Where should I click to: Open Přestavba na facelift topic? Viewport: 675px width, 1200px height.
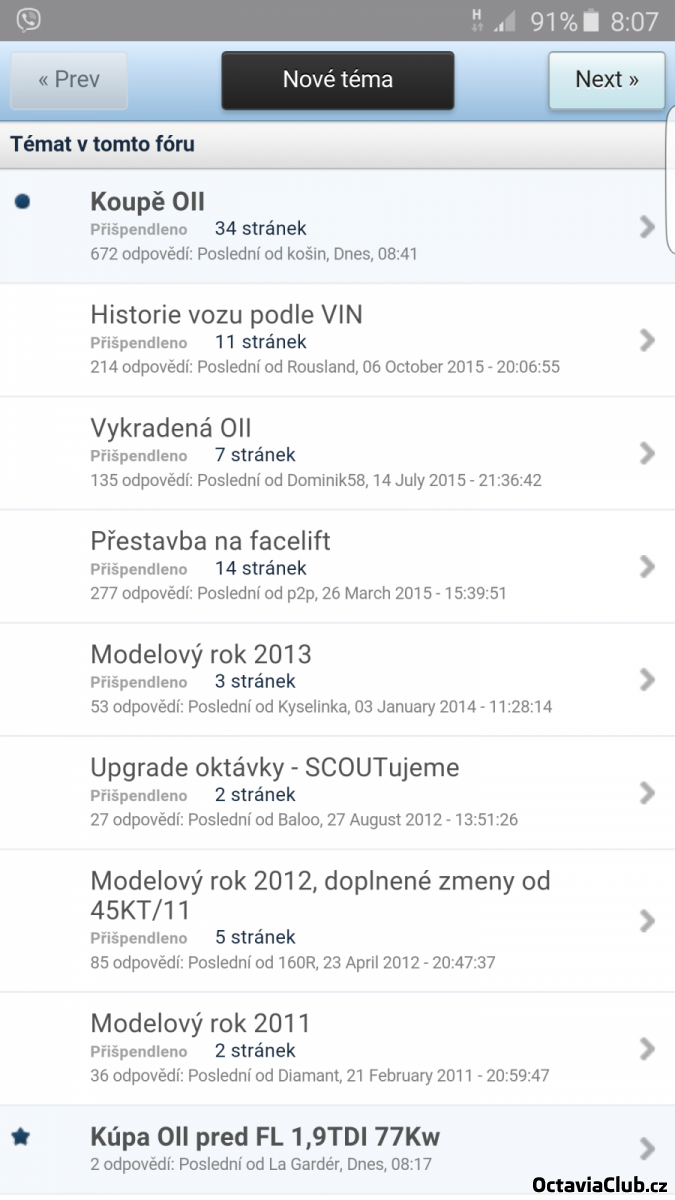pos(210,541)
